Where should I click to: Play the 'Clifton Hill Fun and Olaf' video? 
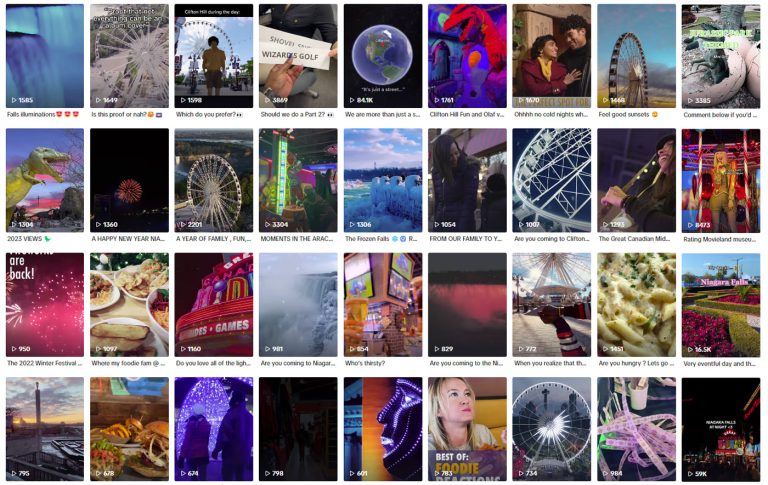(x=467, y=55)
